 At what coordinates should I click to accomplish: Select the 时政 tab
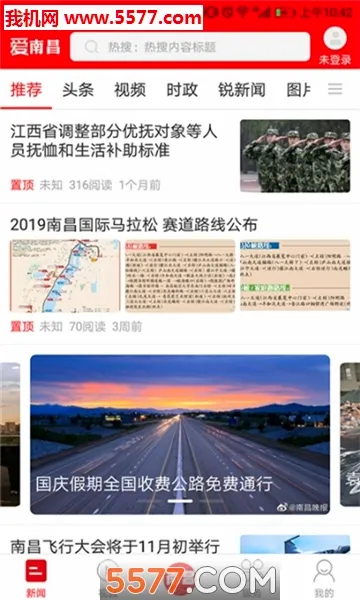pos(182,90)
